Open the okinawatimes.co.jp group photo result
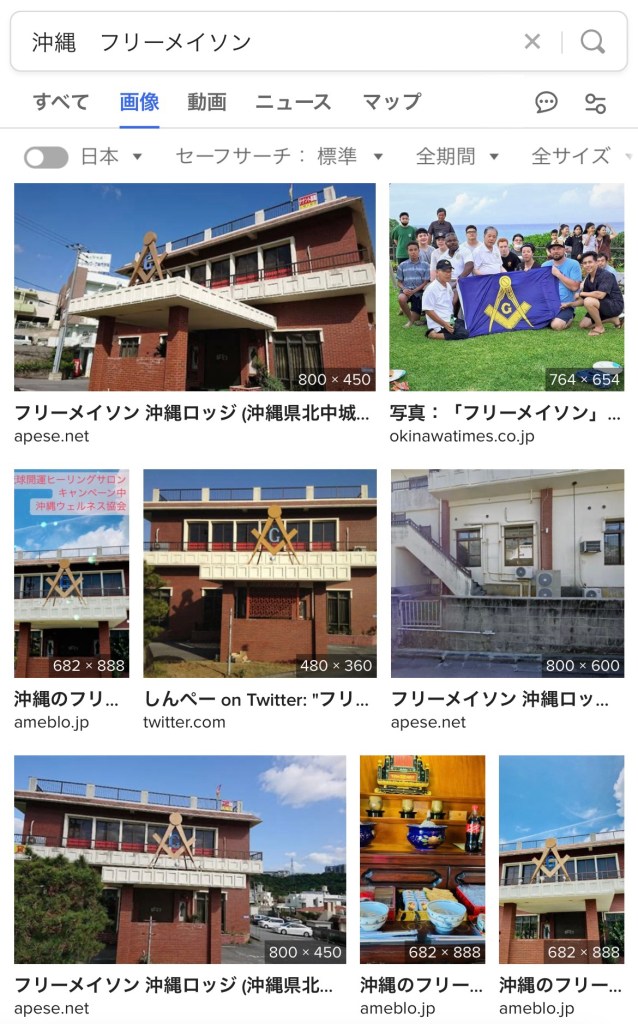 (506, 287)
